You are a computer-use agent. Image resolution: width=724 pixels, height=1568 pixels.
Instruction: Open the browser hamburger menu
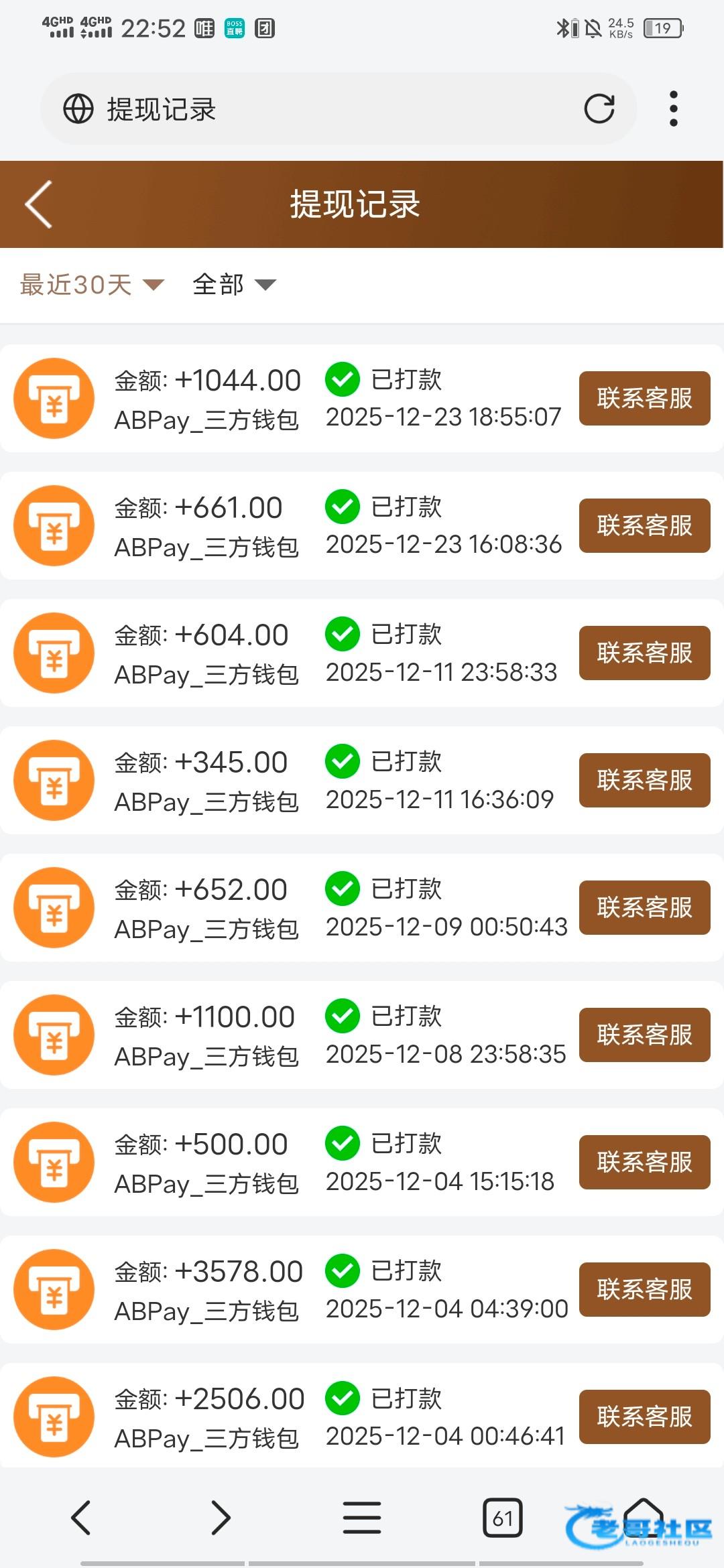(x=362, y=1518)
